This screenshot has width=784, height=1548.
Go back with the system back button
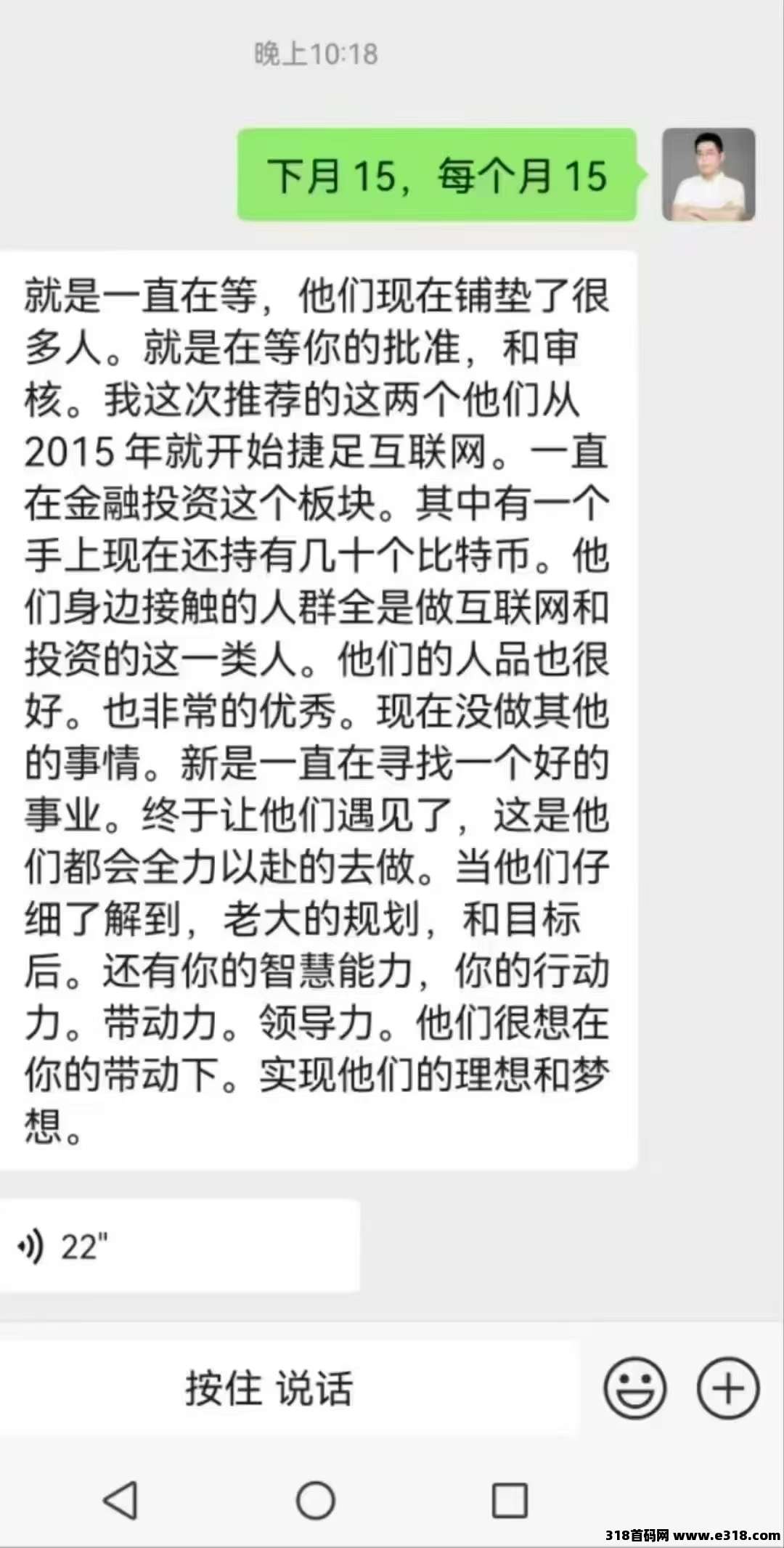[121, 1500]
